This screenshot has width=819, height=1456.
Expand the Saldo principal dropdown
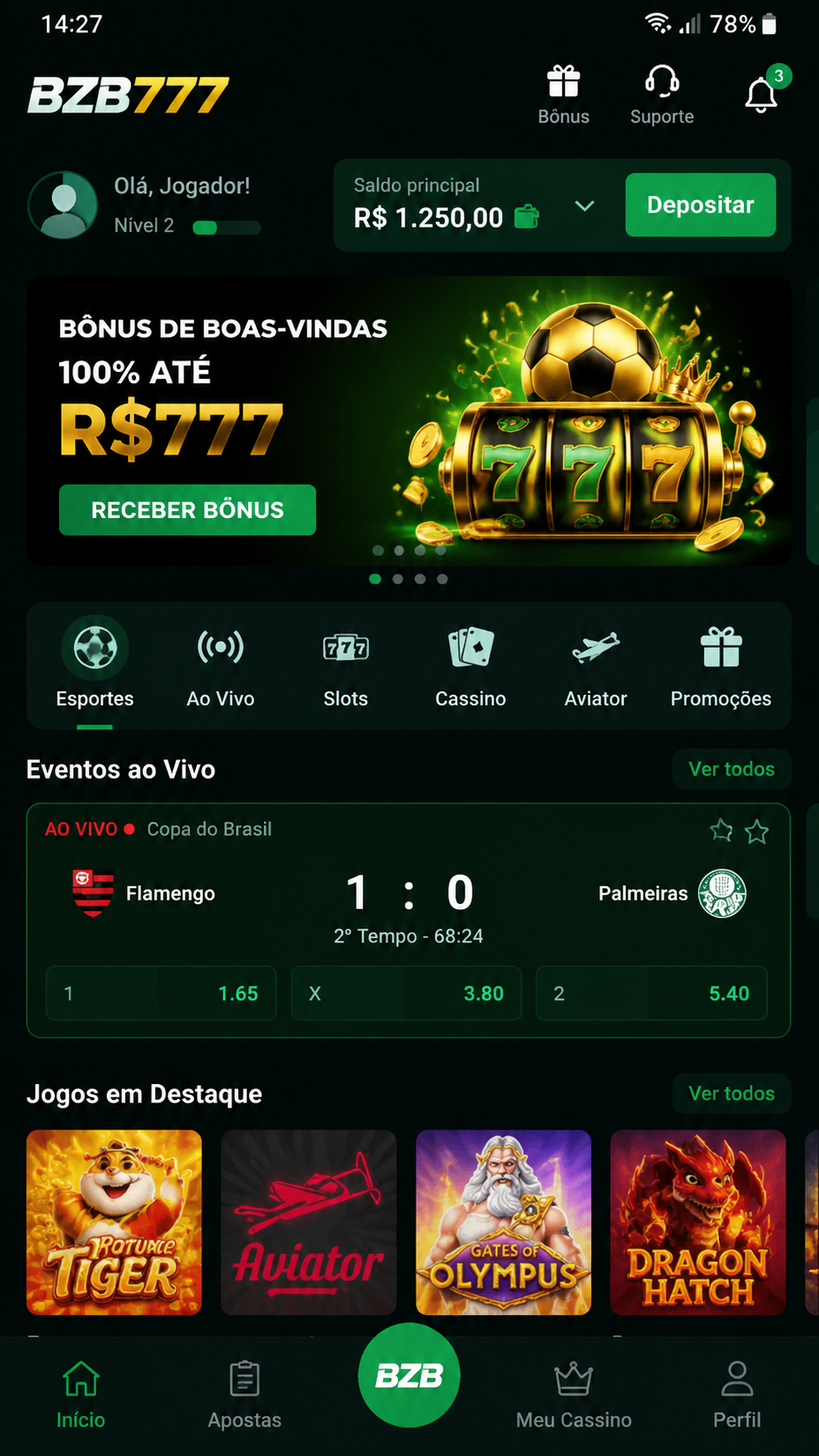585,206
